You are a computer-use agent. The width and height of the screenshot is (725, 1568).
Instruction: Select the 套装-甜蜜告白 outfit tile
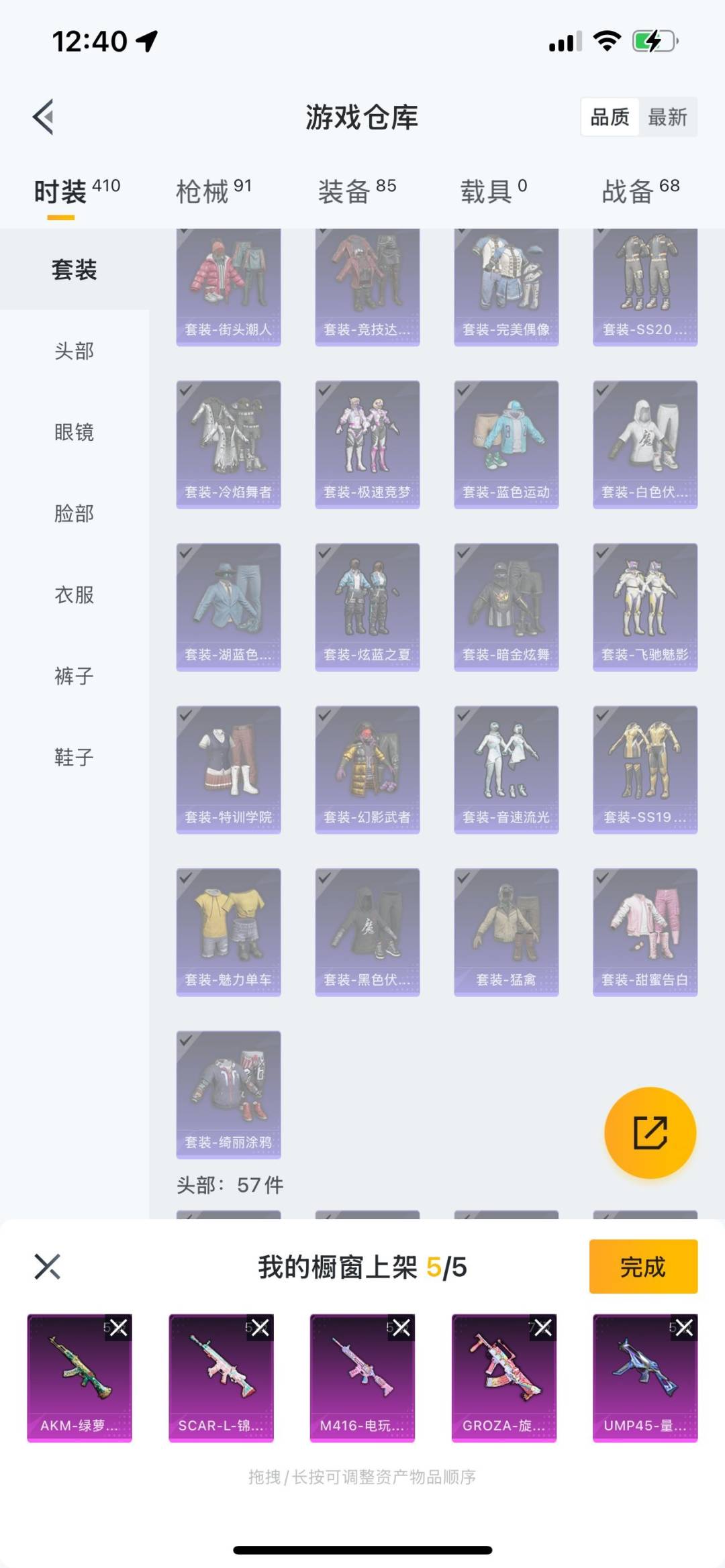644,931
